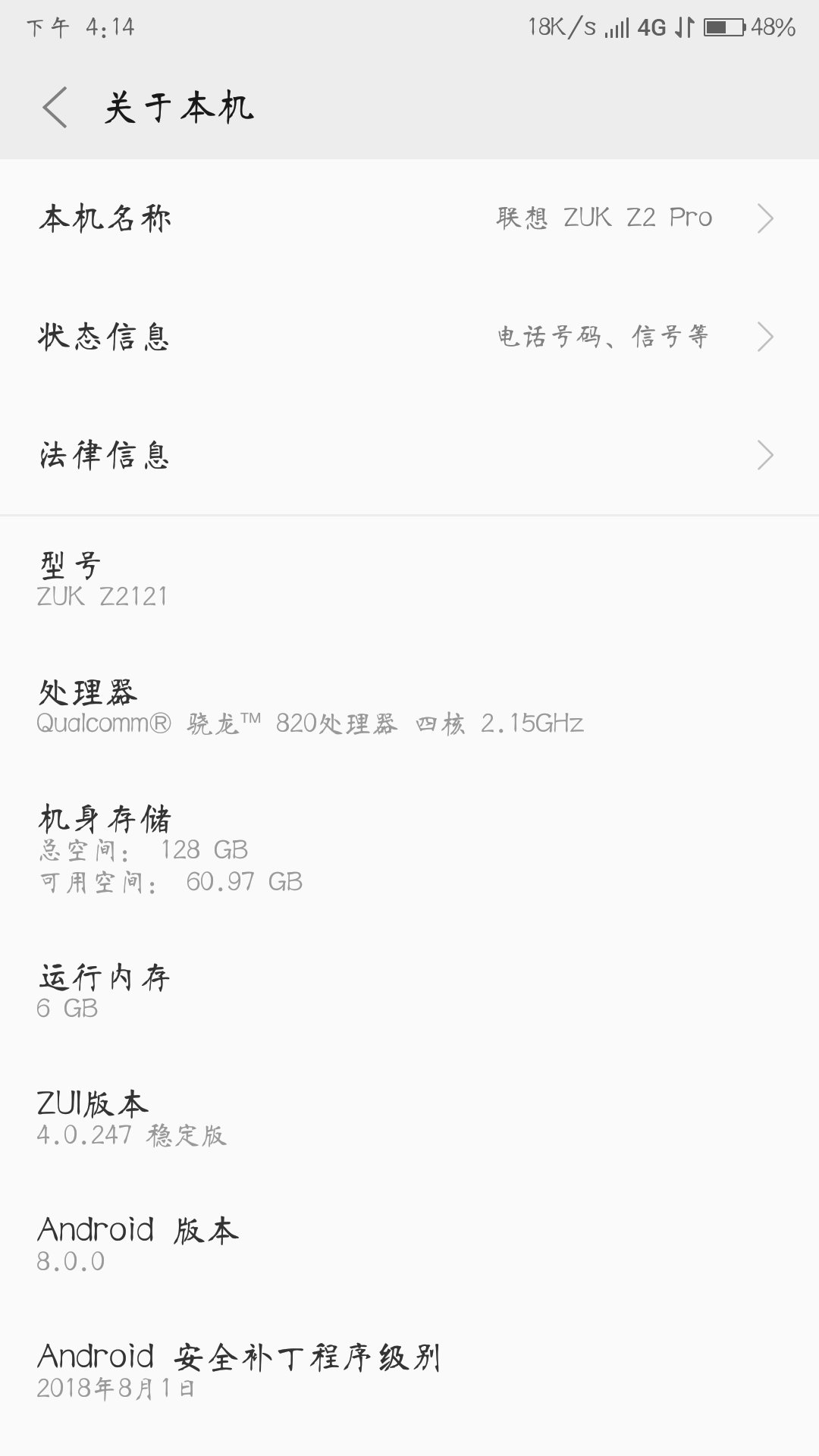Go back from 关于本机 page

(x=55, y=107)
